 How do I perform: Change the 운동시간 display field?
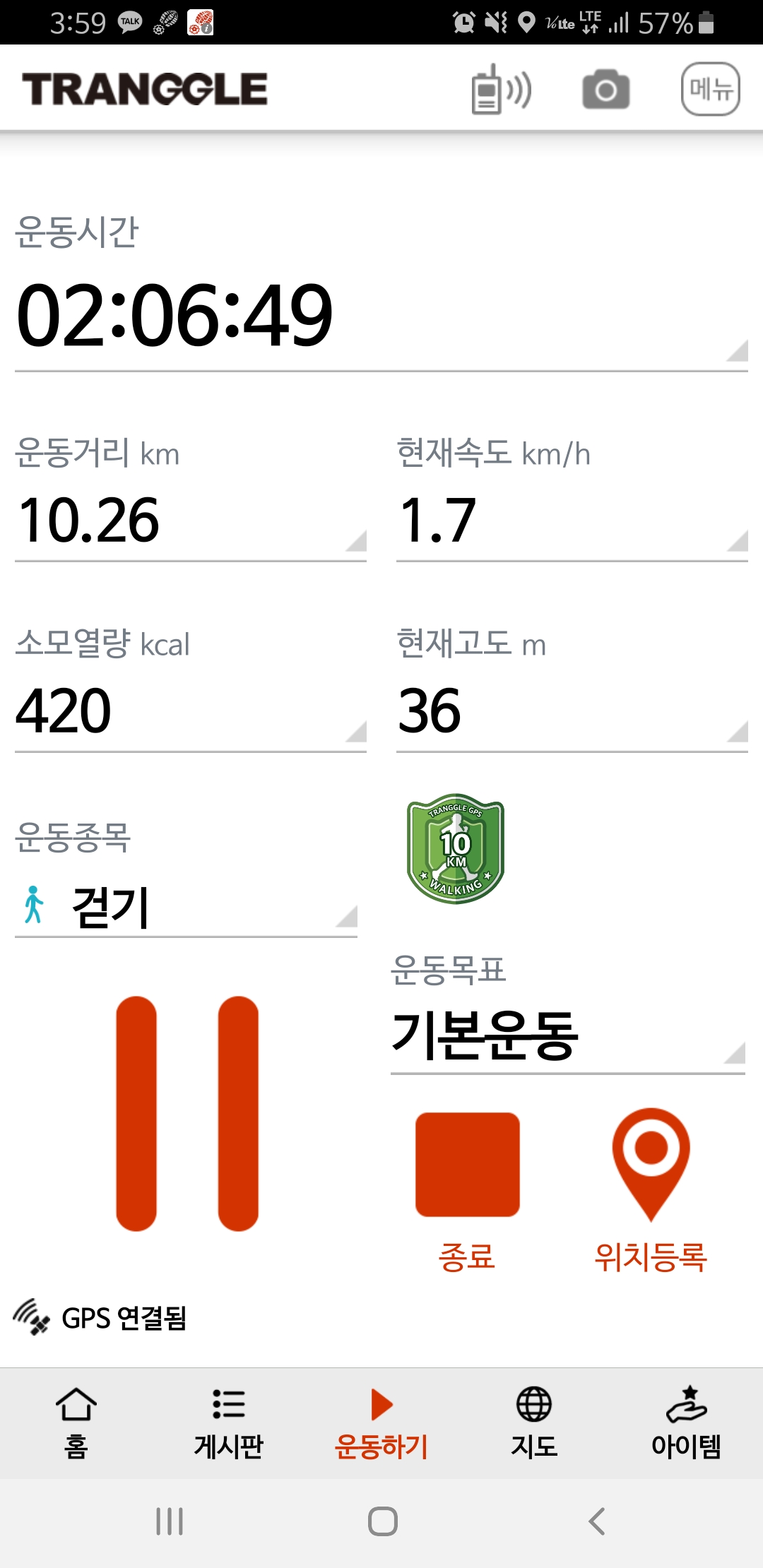click(x=381, y=315)
